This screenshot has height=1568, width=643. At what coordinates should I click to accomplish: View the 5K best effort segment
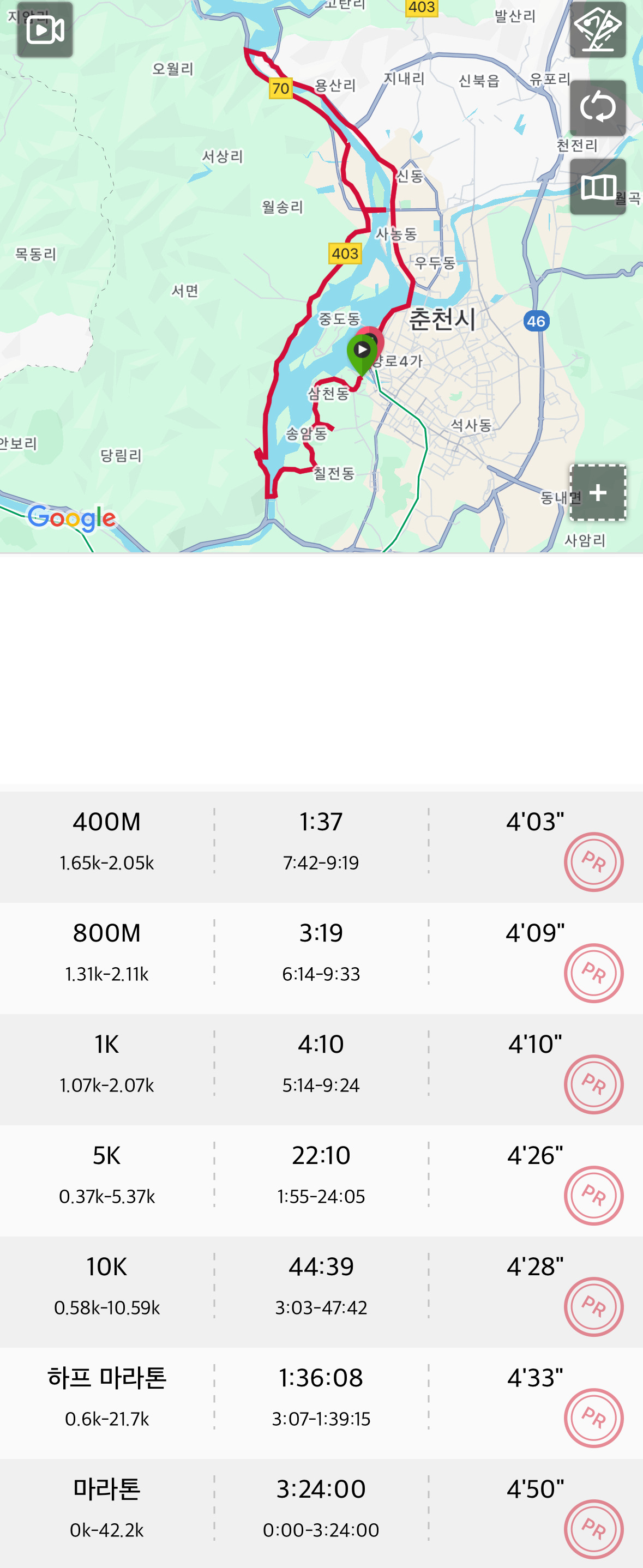[321, 1180]
